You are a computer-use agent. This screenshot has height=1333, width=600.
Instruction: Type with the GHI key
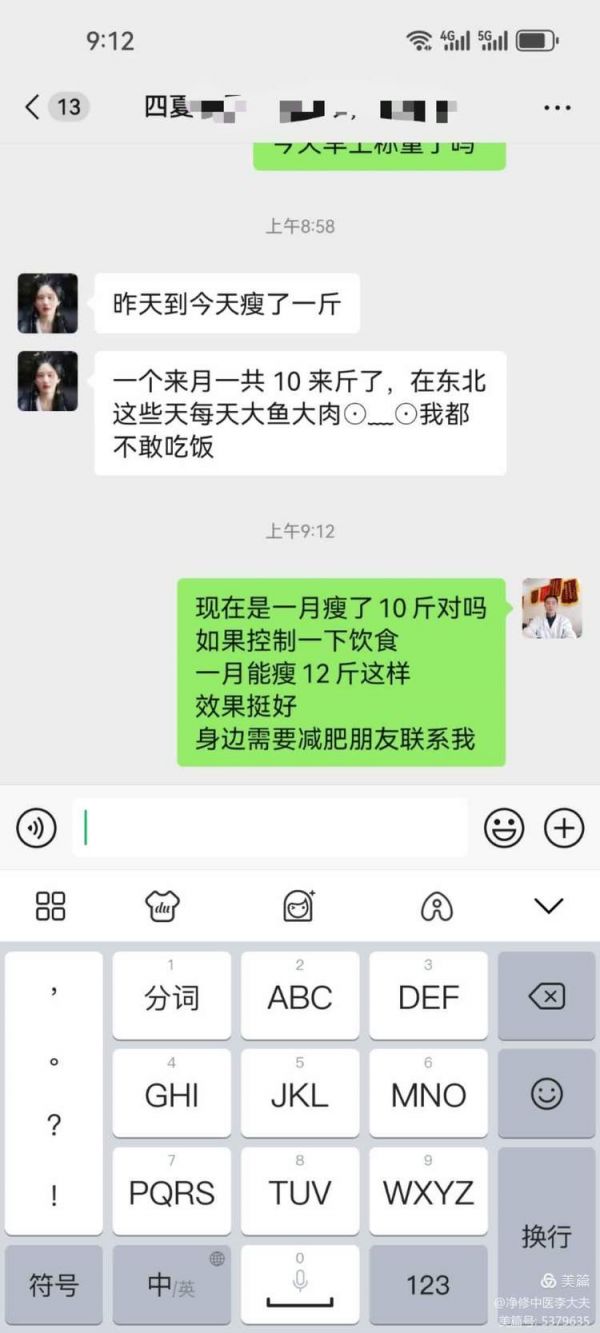(x=171, y=1094)
